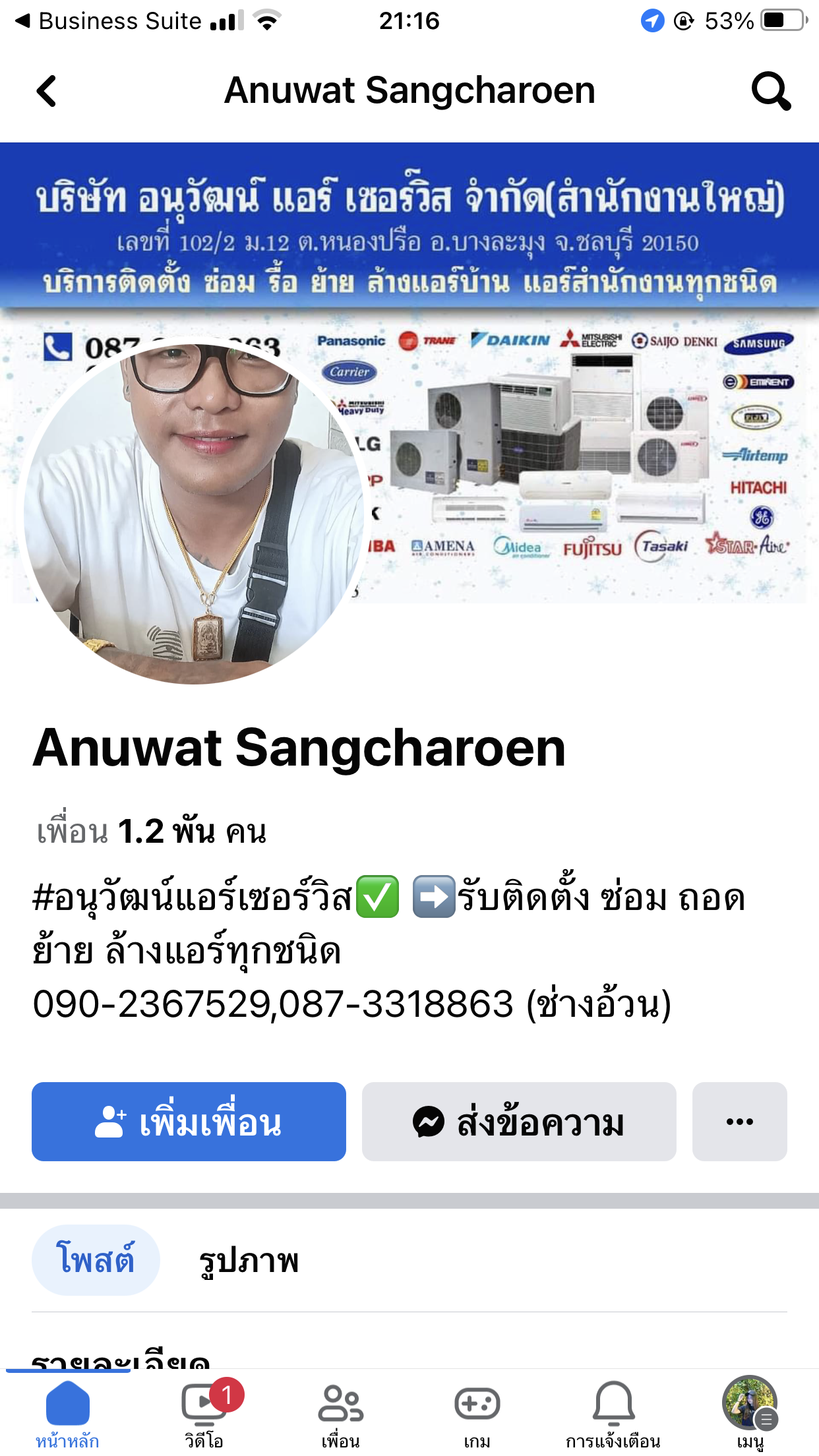819x1456 pixels.
Task: Open search on this profile
Action: click(x=770, y=91)
